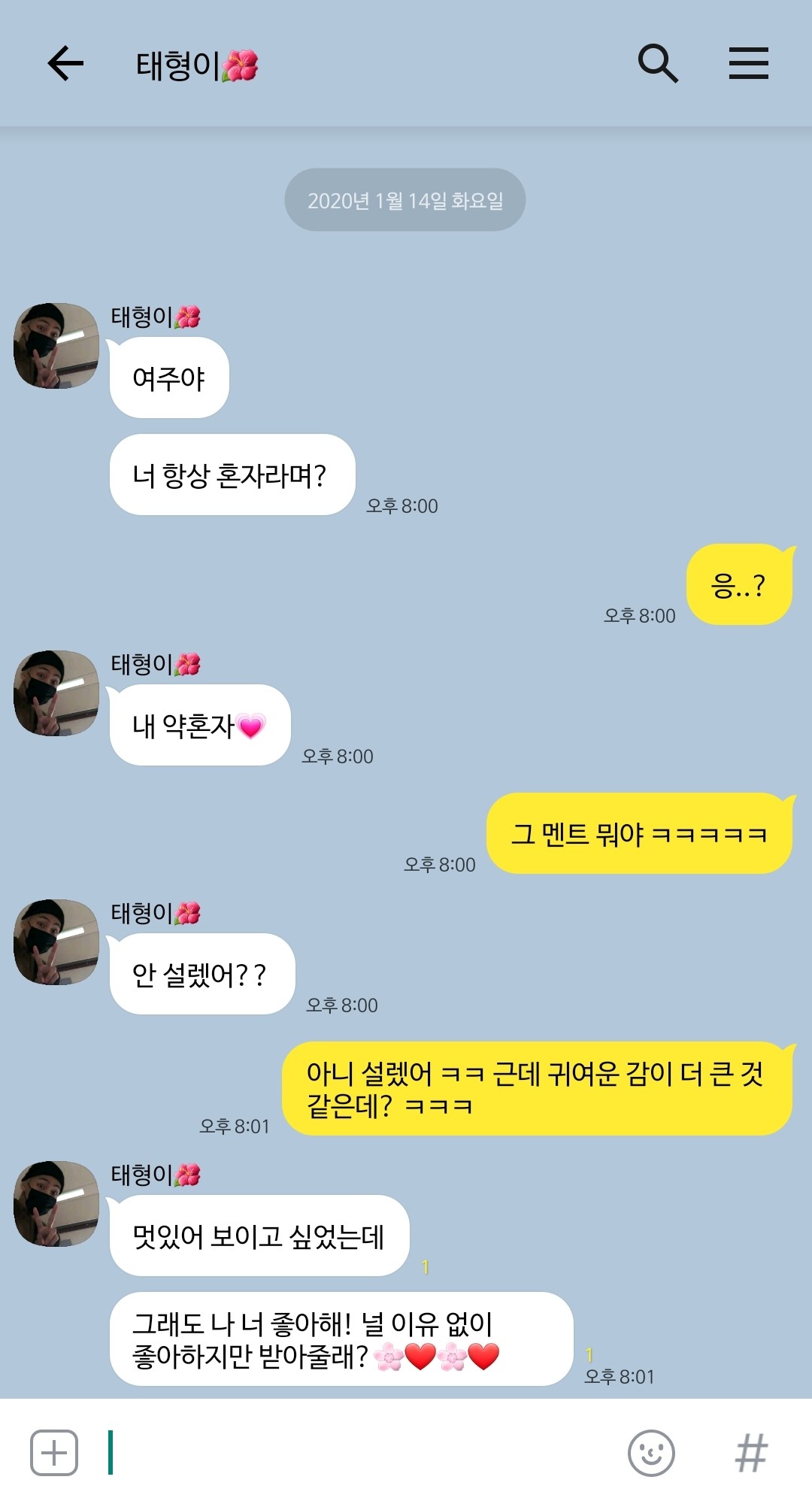Open profile picture beside 내 약혼자 message
Screen dimensions: 812x1507
pyautogui.click(x=56, y=693)
